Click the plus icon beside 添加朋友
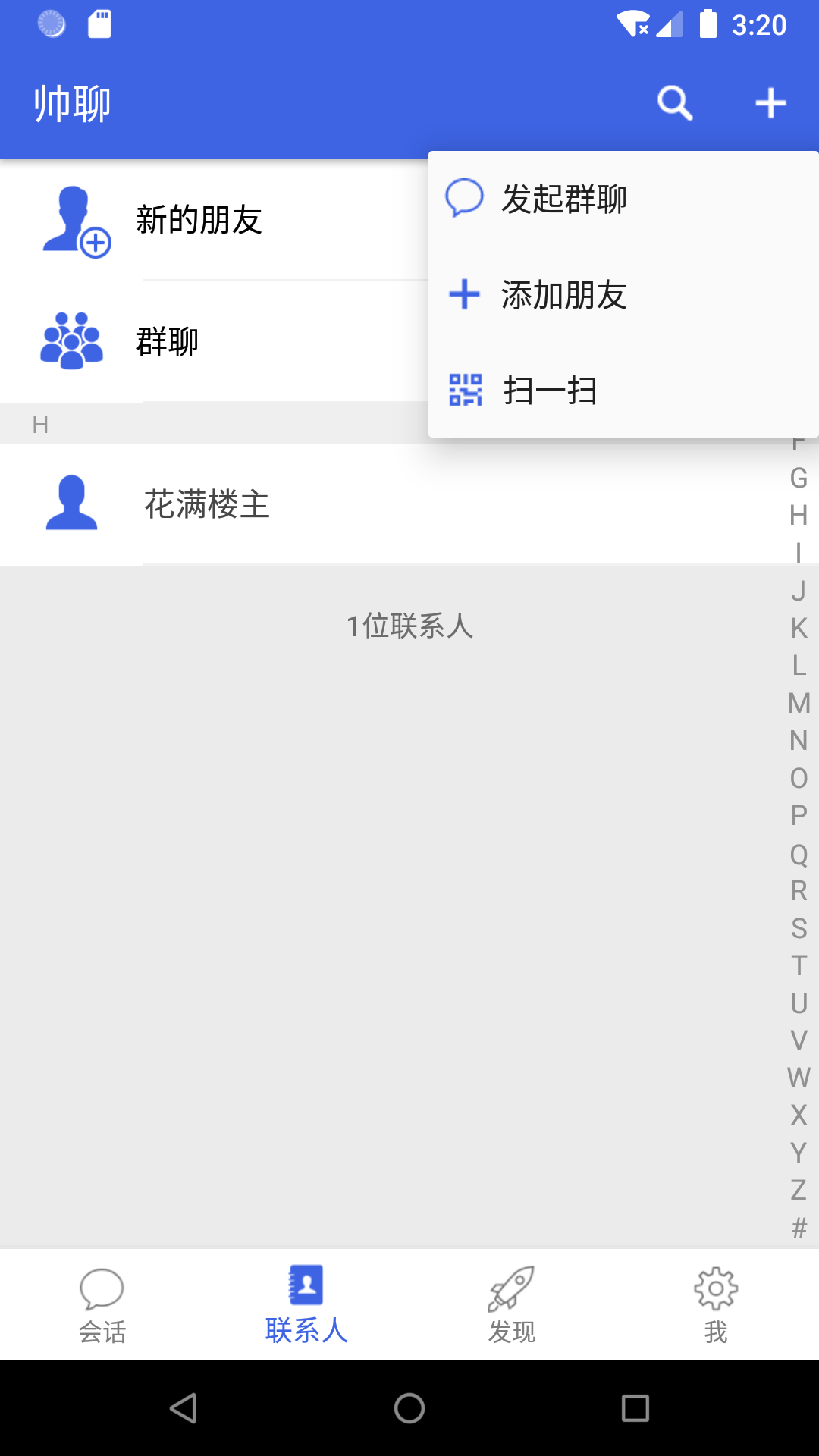 (x=464, y=293)
